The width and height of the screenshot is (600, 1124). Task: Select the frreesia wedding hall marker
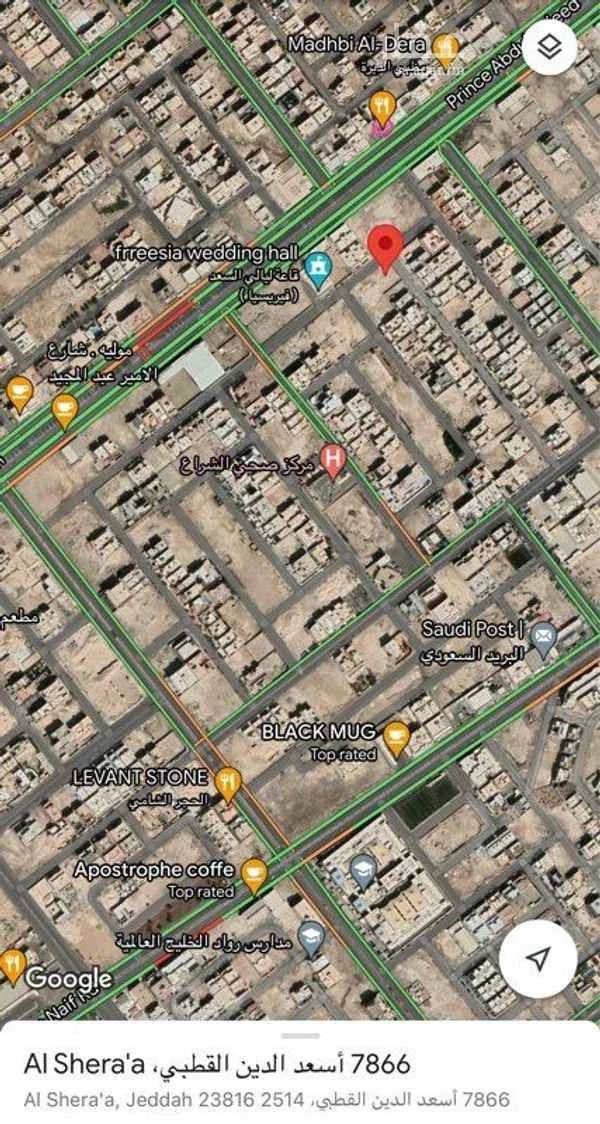[318, 267]
